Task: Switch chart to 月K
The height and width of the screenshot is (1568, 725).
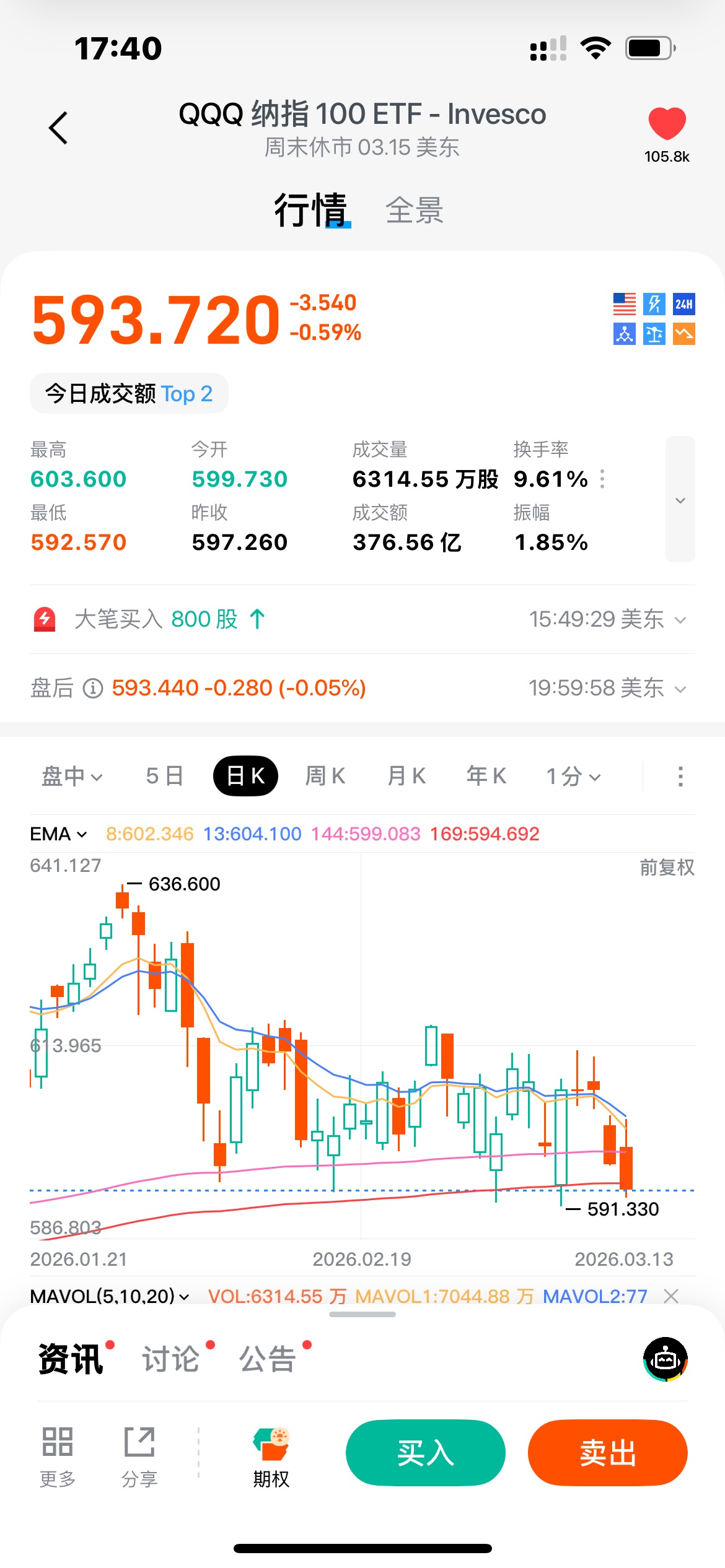Action: (406, 776)
